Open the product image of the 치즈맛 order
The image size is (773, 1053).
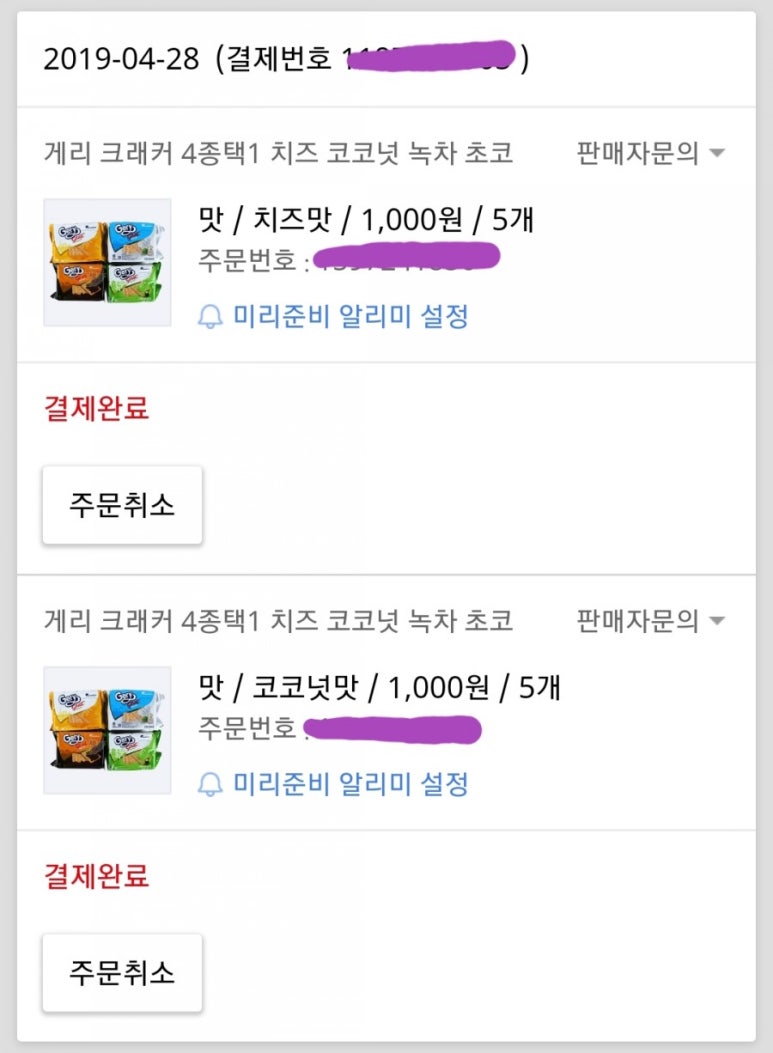107,262
